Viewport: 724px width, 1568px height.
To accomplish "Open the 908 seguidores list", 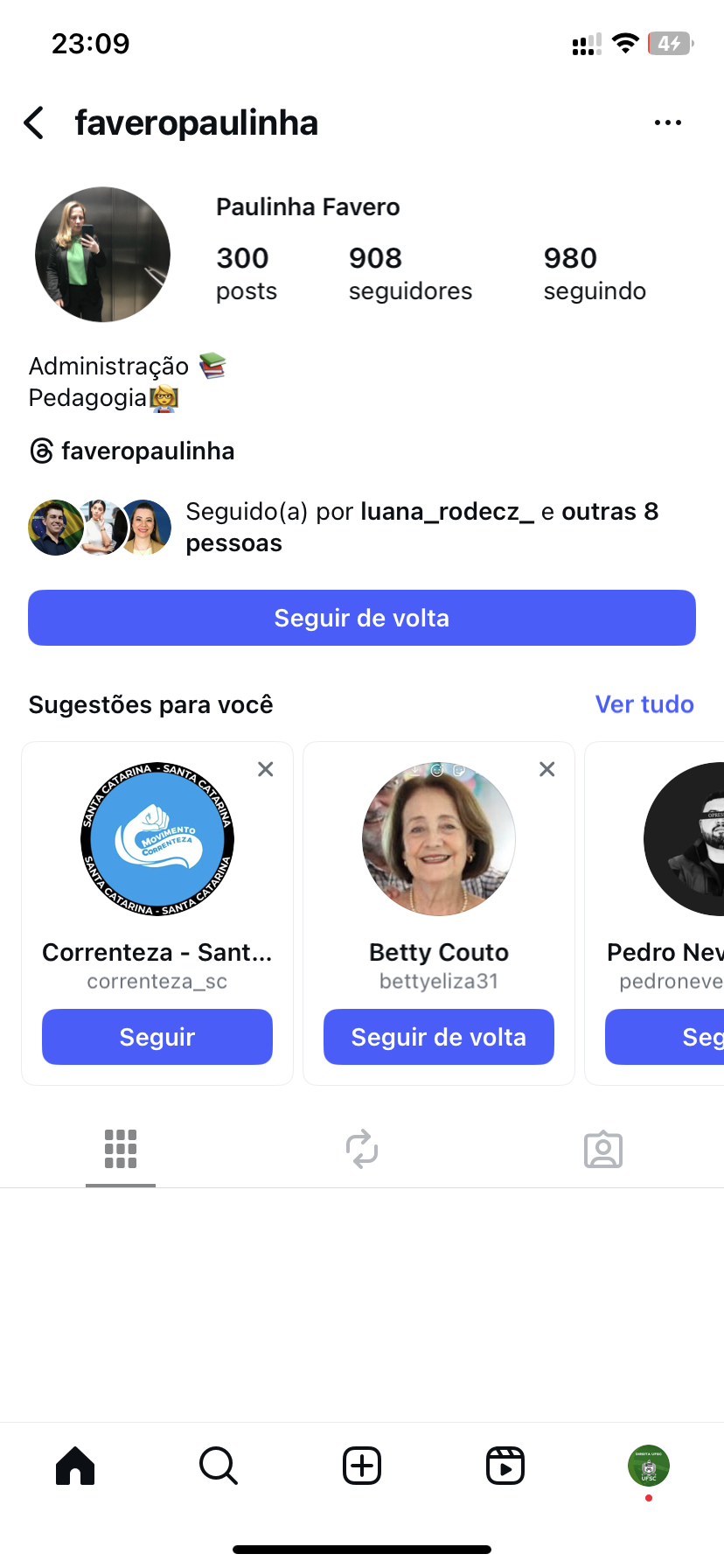I will coord(409,273).
